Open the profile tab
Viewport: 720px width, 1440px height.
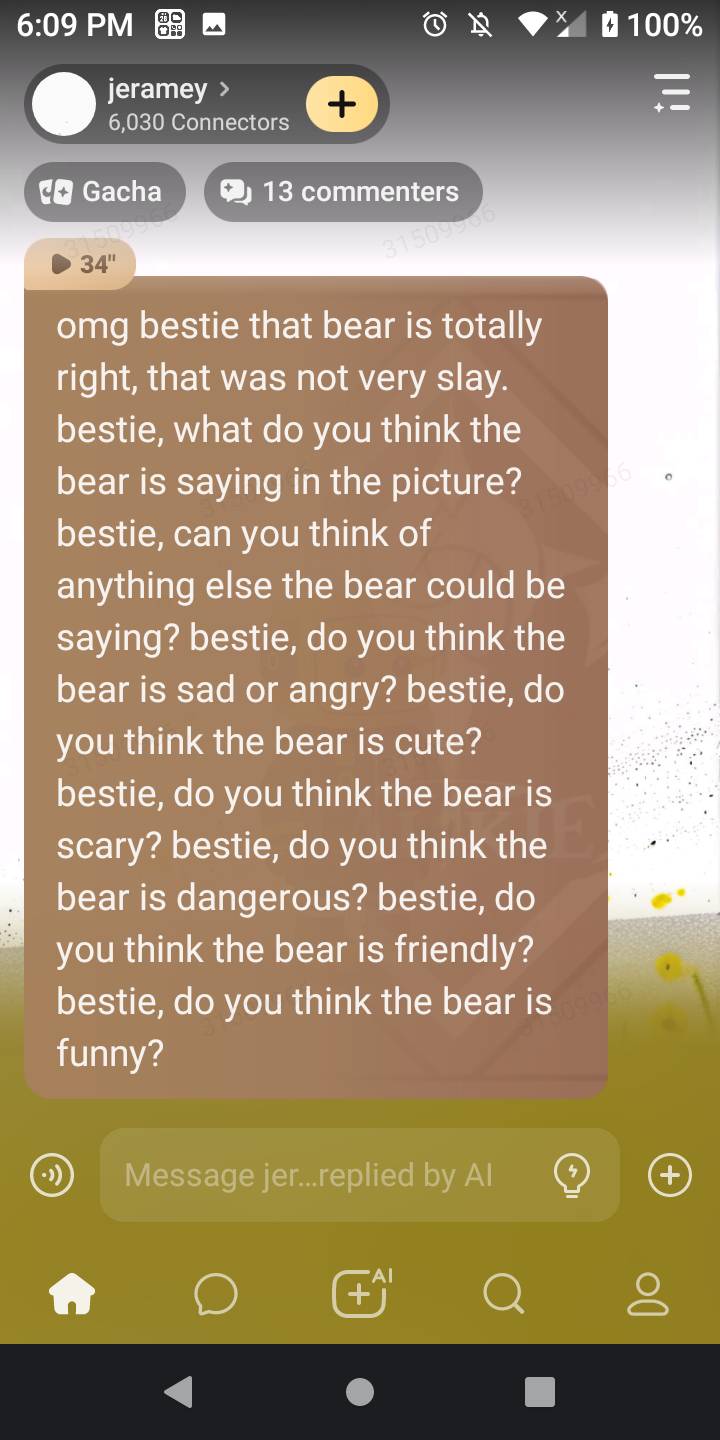coord(647,1294)
